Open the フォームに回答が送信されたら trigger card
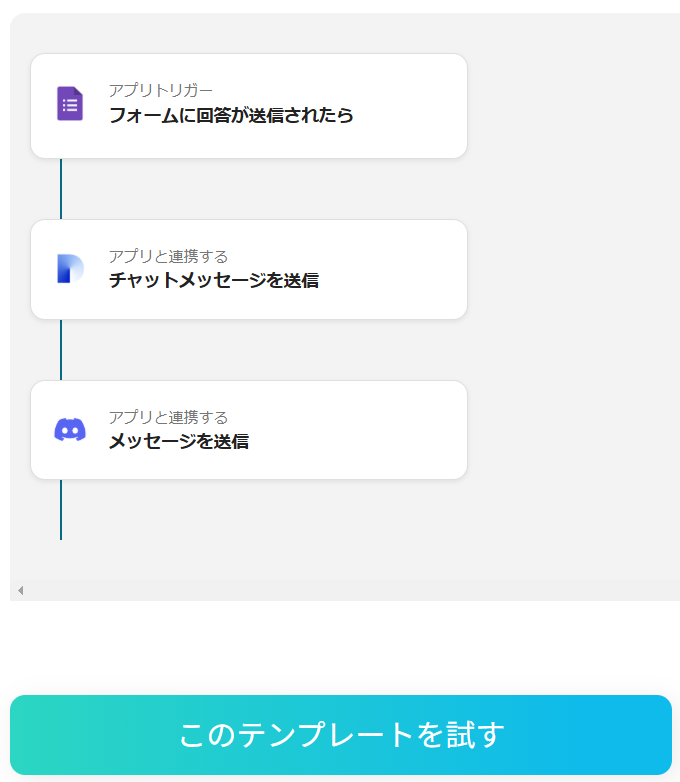The height and width of the screenshot is (782, 680). point(249,106)
